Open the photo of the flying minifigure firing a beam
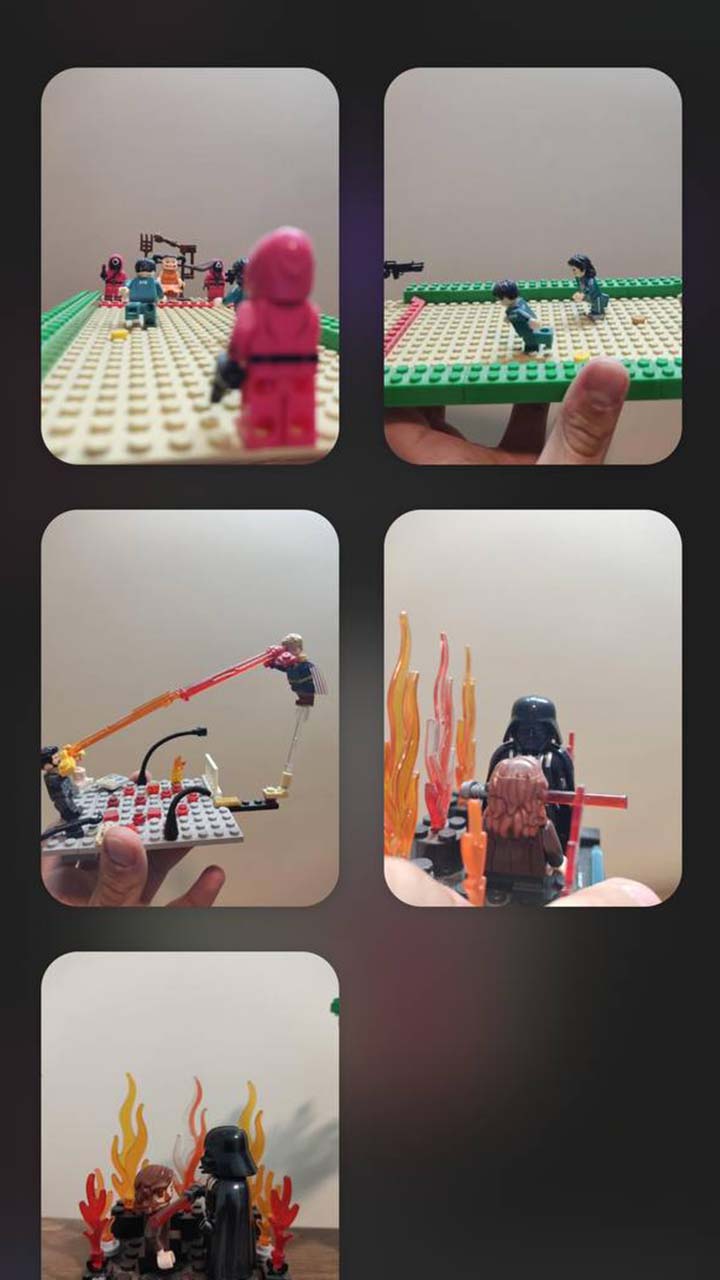Image resolution: width=720 pixels, height=1280 pixels. (190, 708)
